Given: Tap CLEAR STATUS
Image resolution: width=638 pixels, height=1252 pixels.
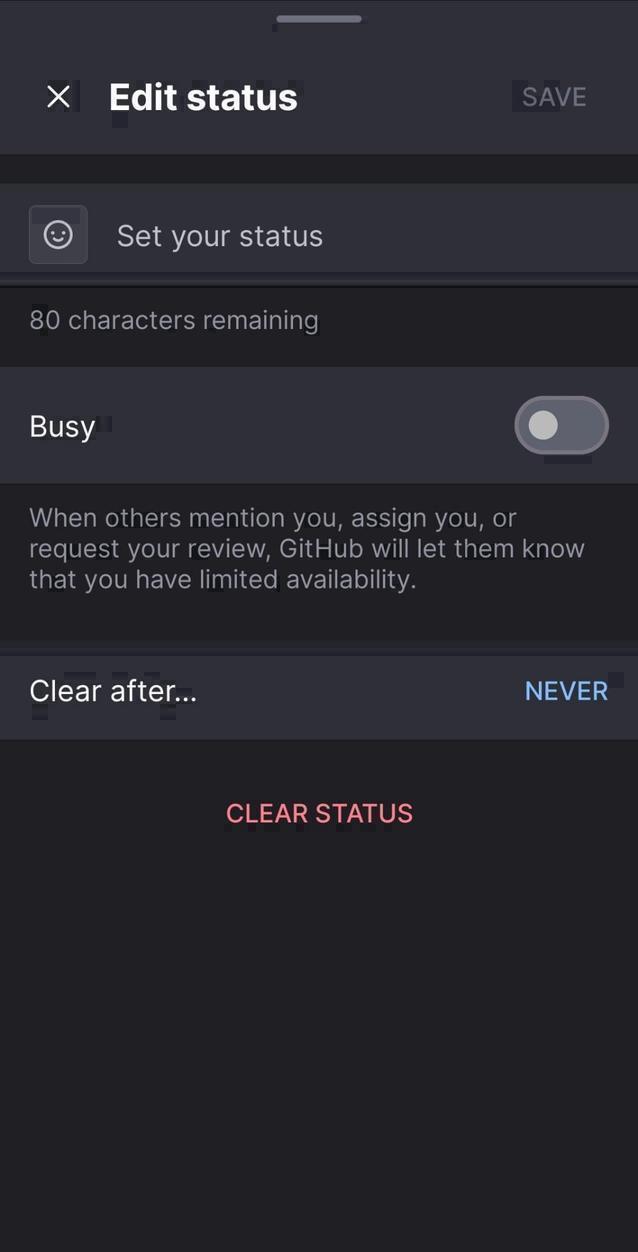Looking at the screenshot, I should (x=319, y=813).
